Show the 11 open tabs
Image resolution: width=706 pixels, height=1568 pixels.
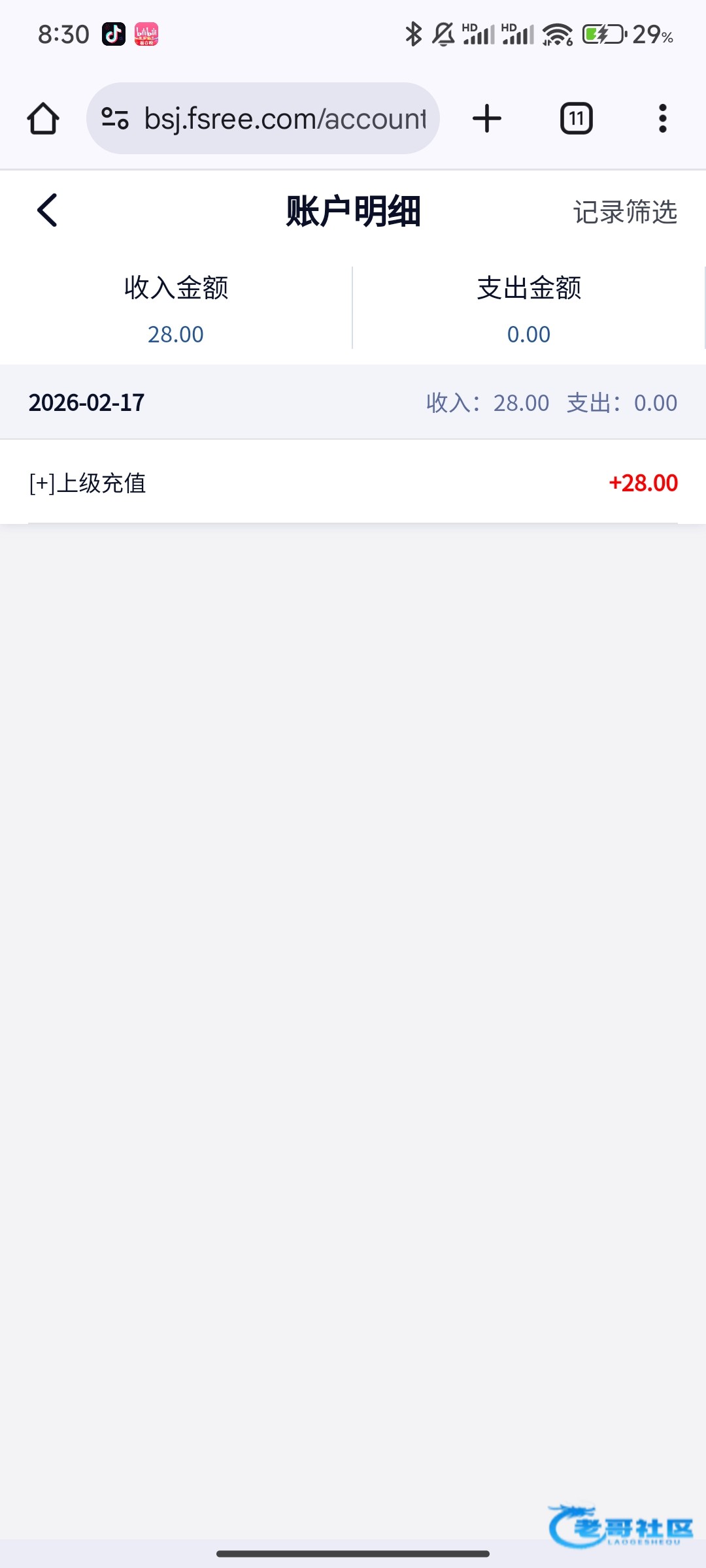point(576,119)
